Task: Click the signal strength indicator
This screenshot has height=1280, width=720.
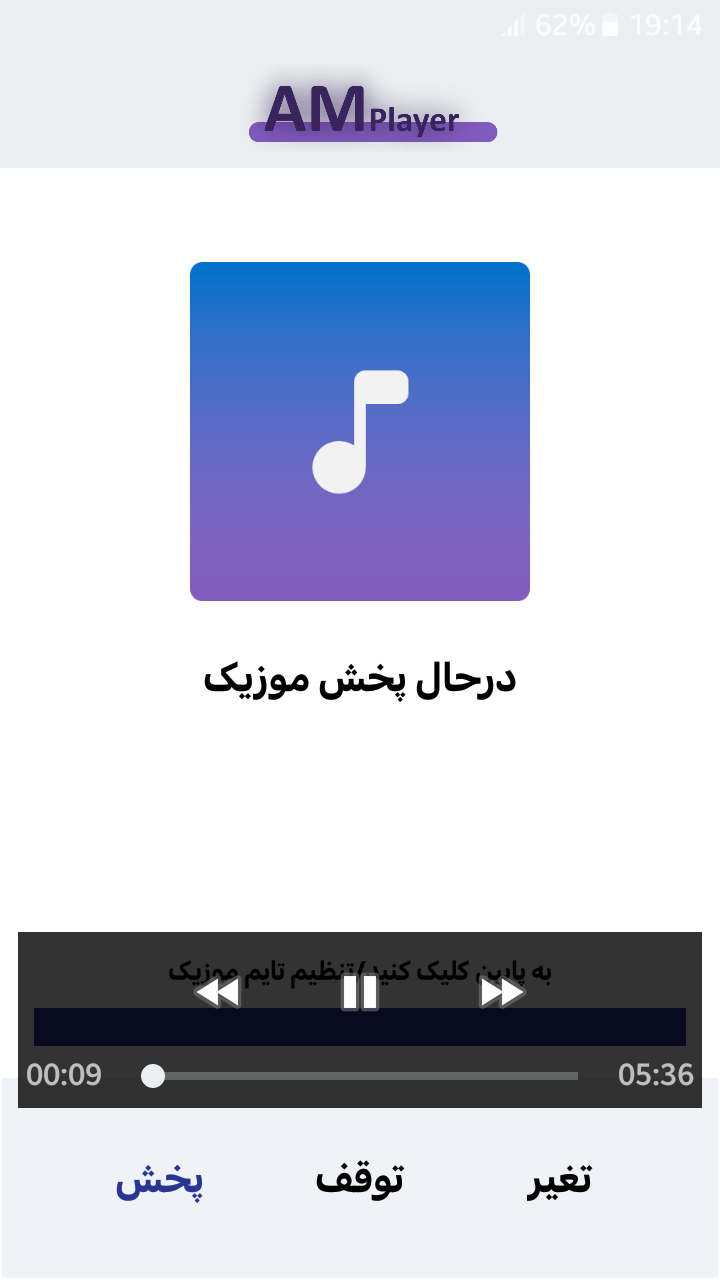Action: [x=513, y=25]
